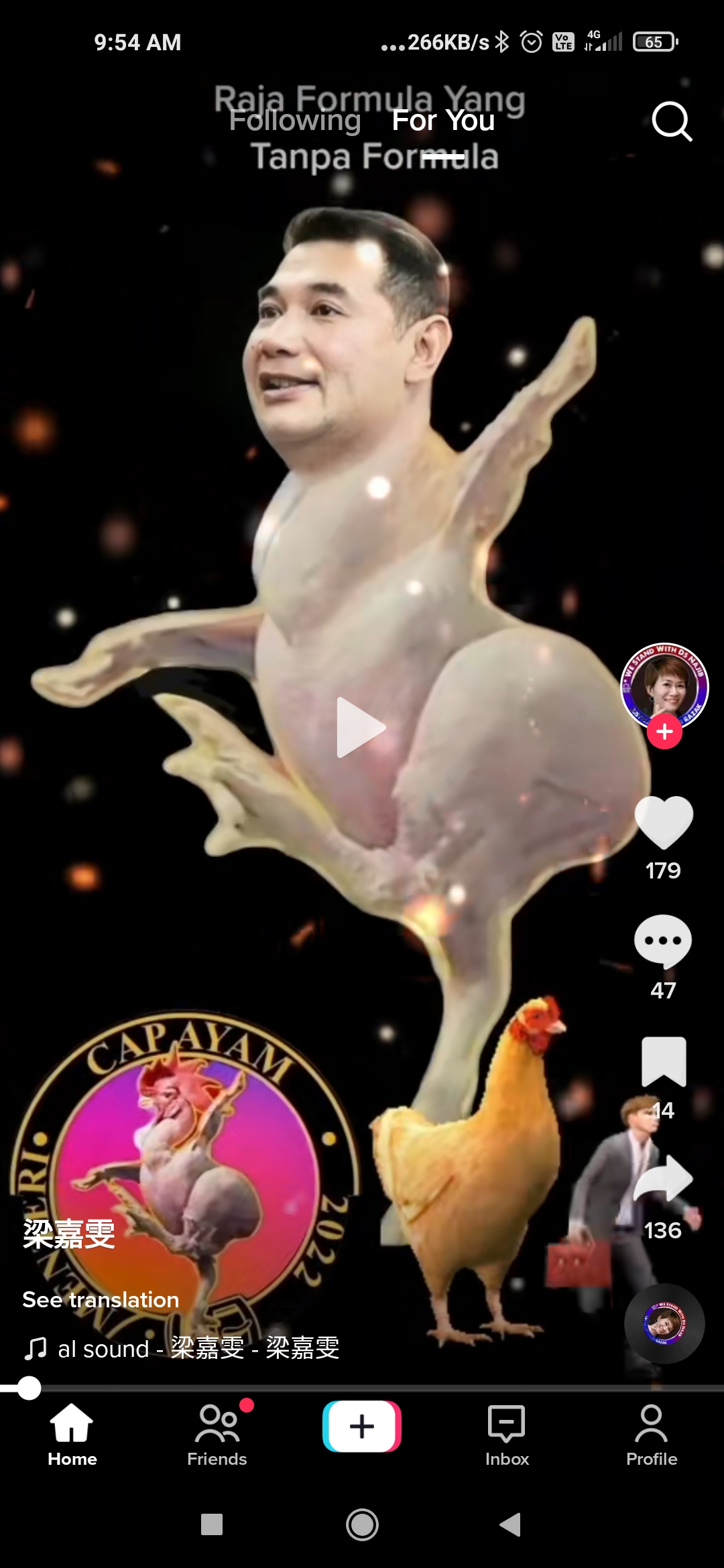Image resolution: width=724 pixels, height=1568 pixels.
Task: Go back using the system back button
Action: point(510,1524)
